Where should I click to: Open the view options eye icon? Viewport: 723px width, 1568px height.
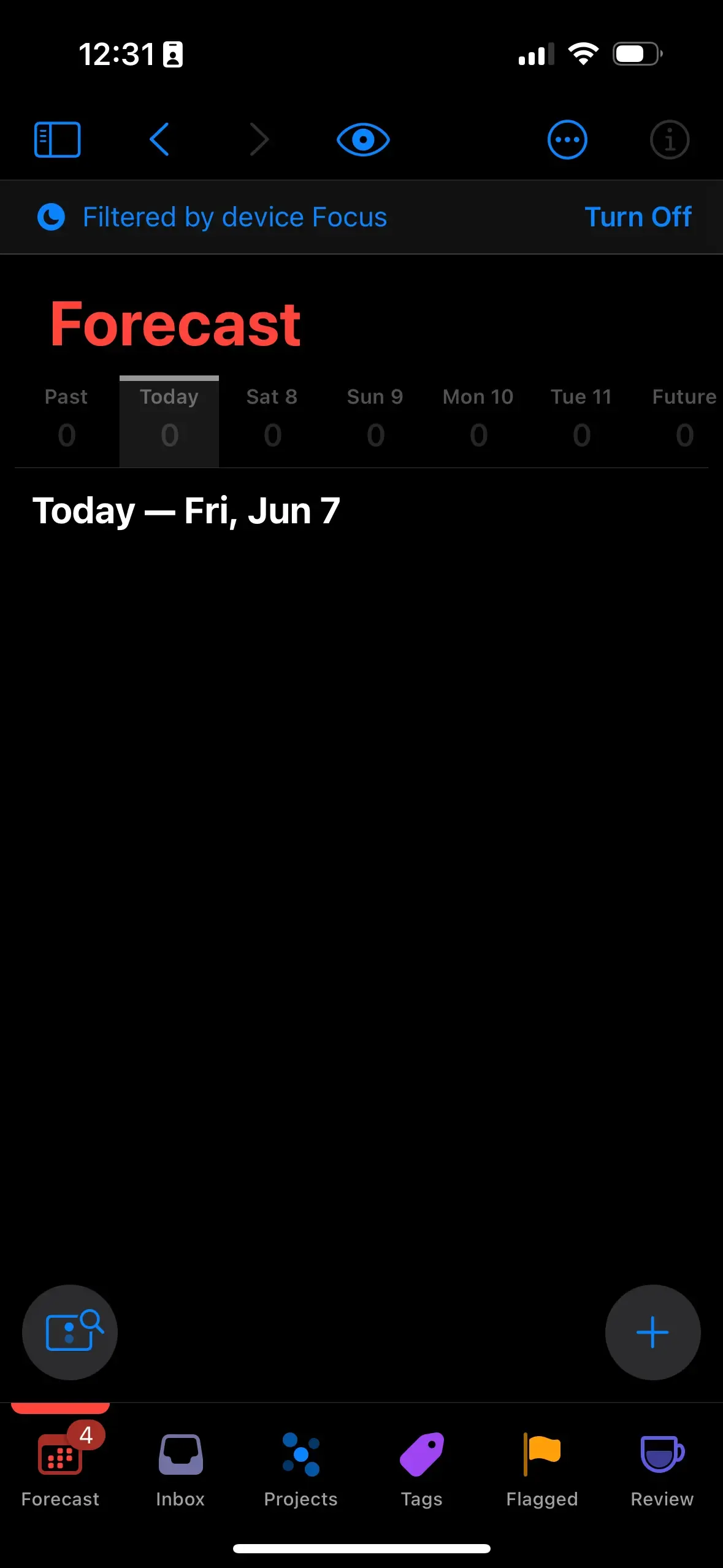[x=363, y=140]
